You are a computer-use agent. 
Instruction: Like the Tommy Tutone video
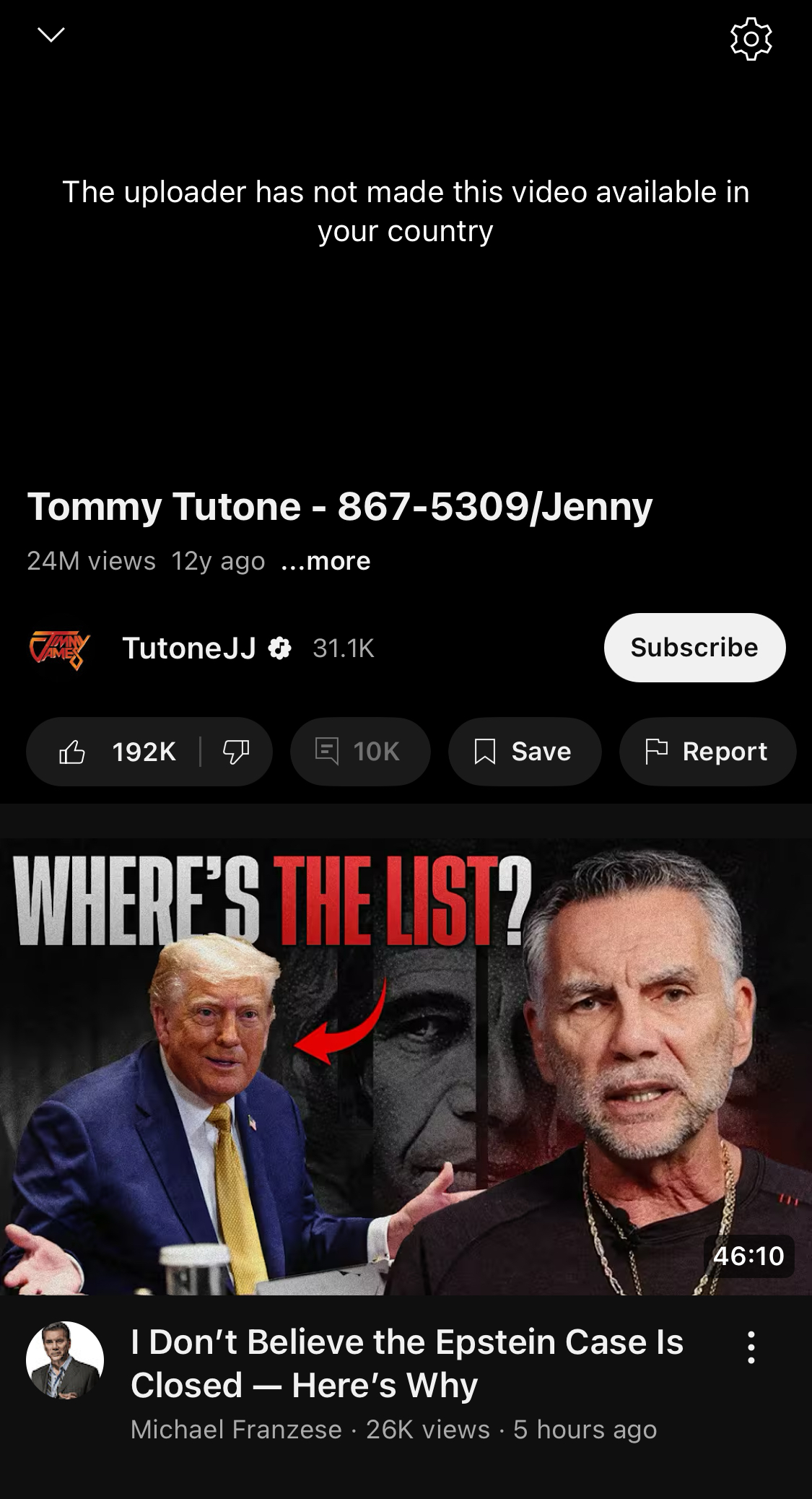tap(117, 752)
